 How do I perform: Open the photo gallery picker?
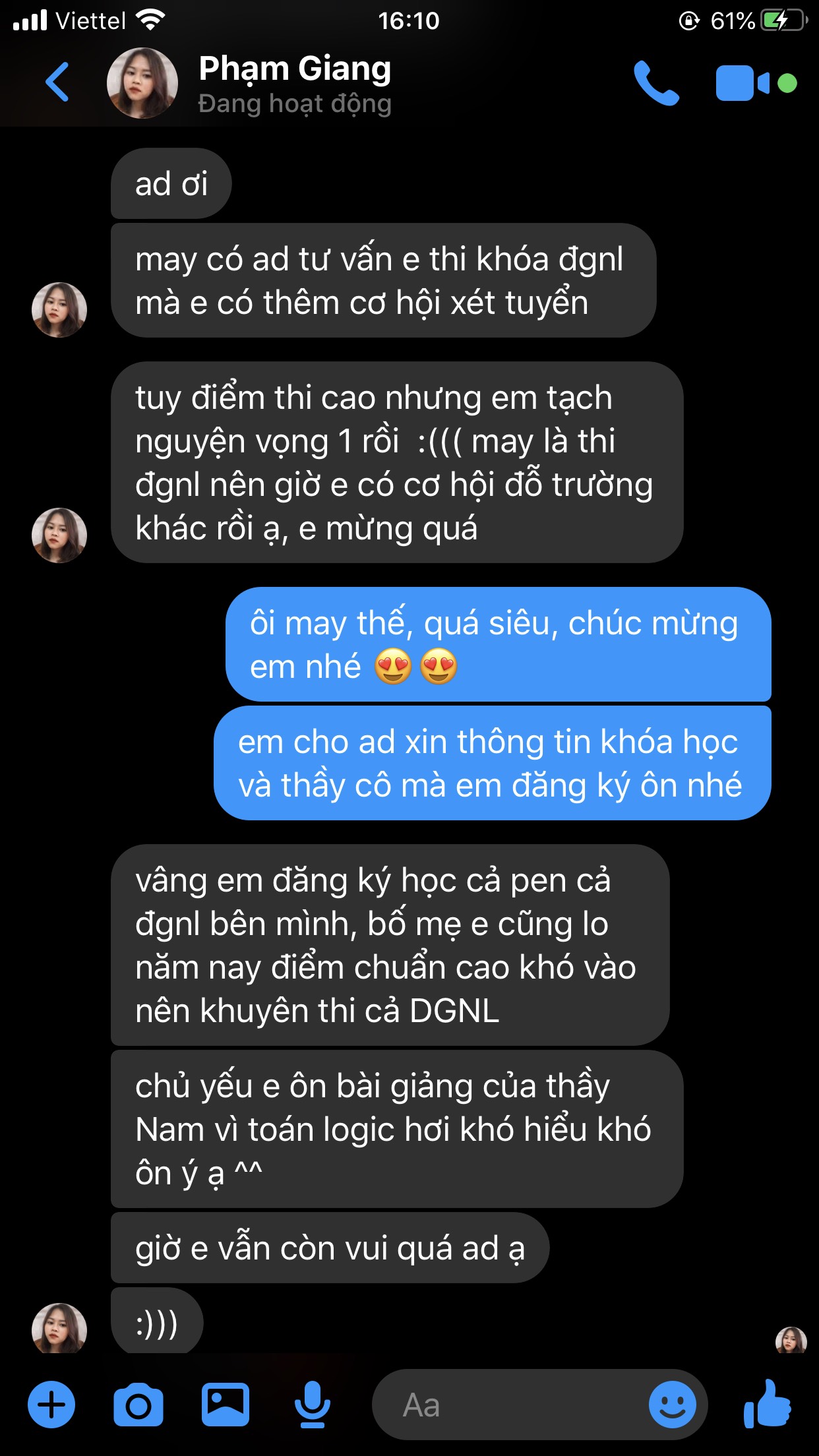tap(225, 1404)
